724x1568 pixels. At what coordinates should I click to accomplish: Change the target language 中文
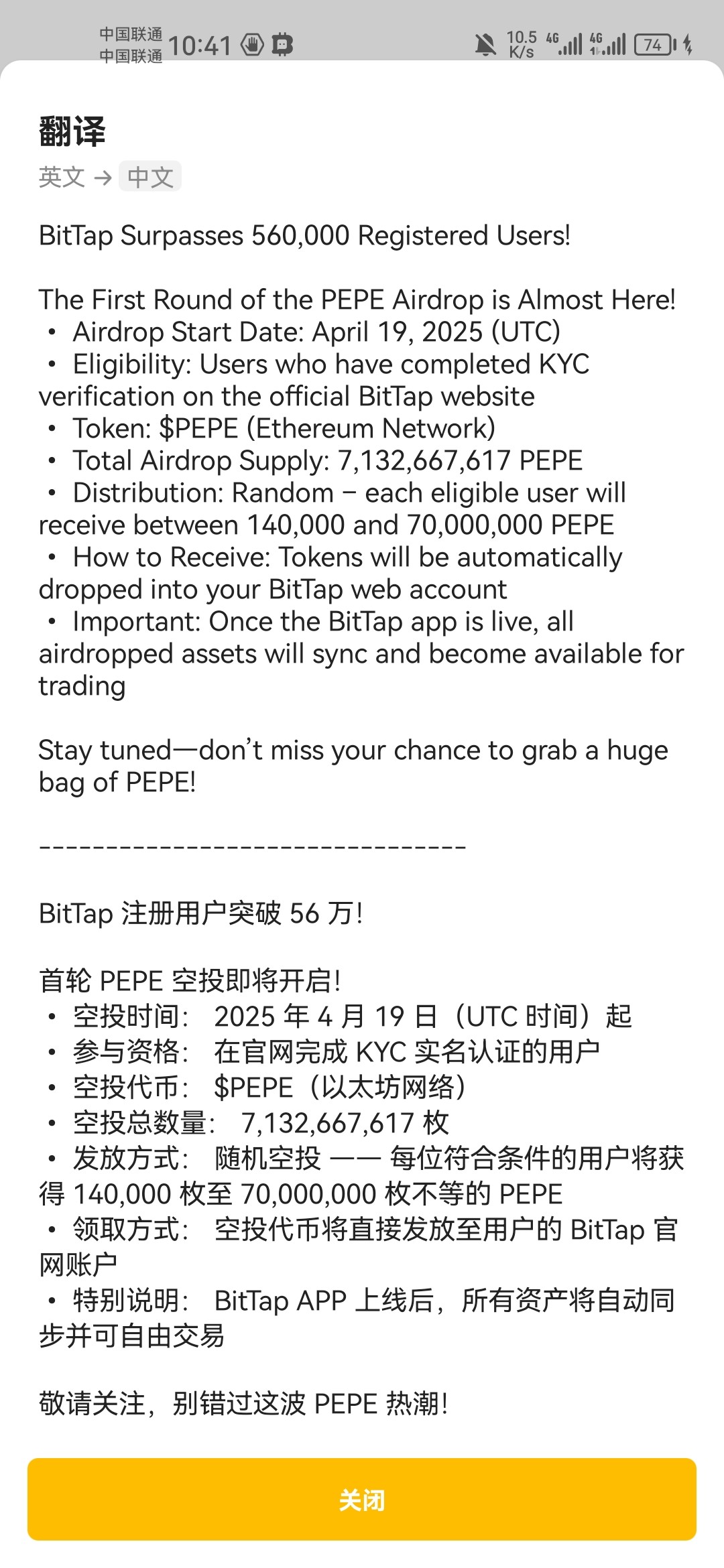[x=150, y=176]
